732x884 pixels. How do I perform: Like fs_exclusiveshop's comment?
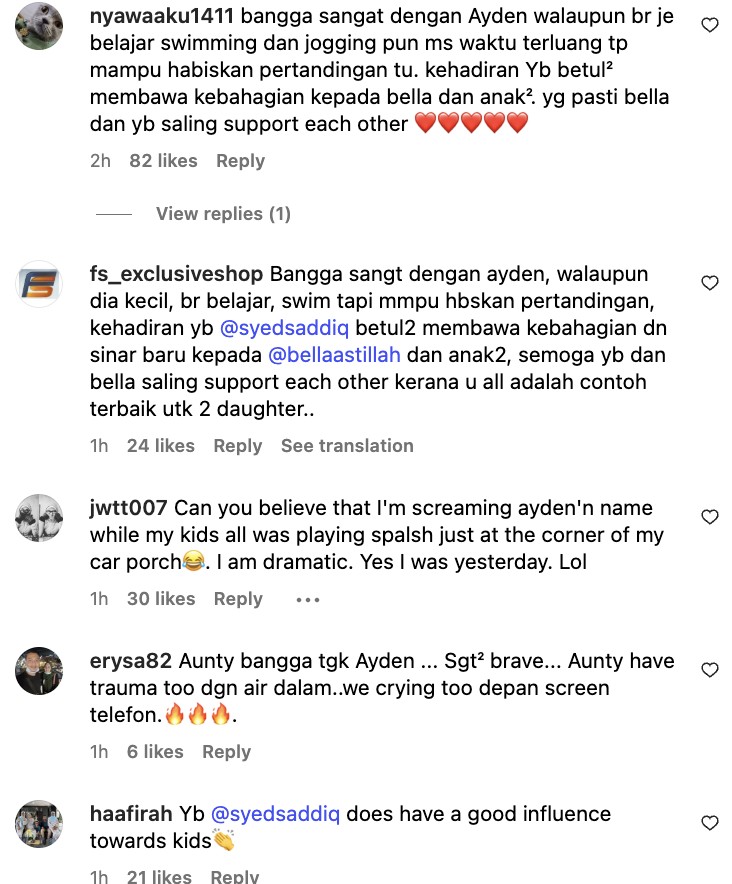[x=710, y=283]
